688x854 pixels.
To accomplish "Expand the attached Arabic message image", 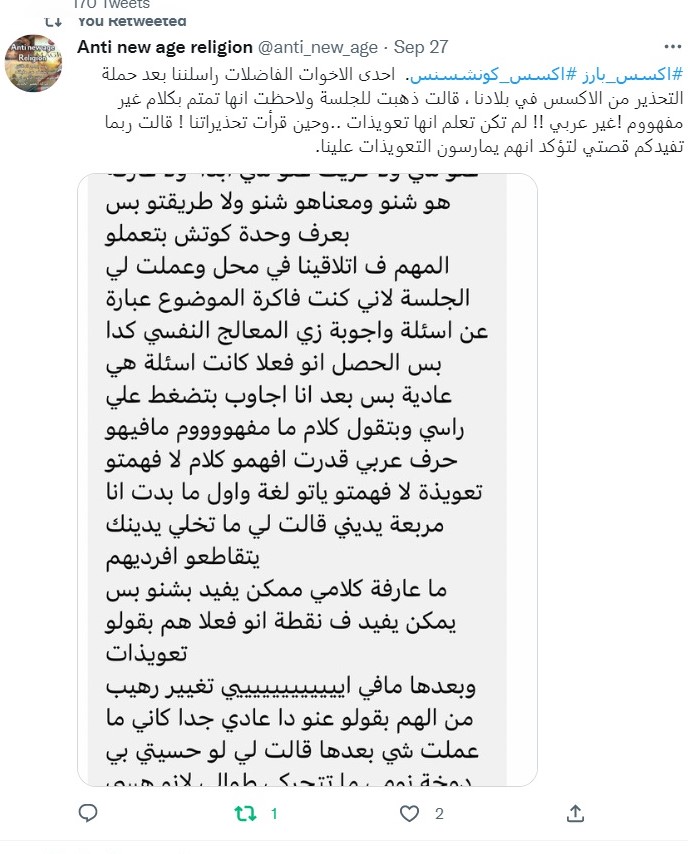I will point(307,480).
